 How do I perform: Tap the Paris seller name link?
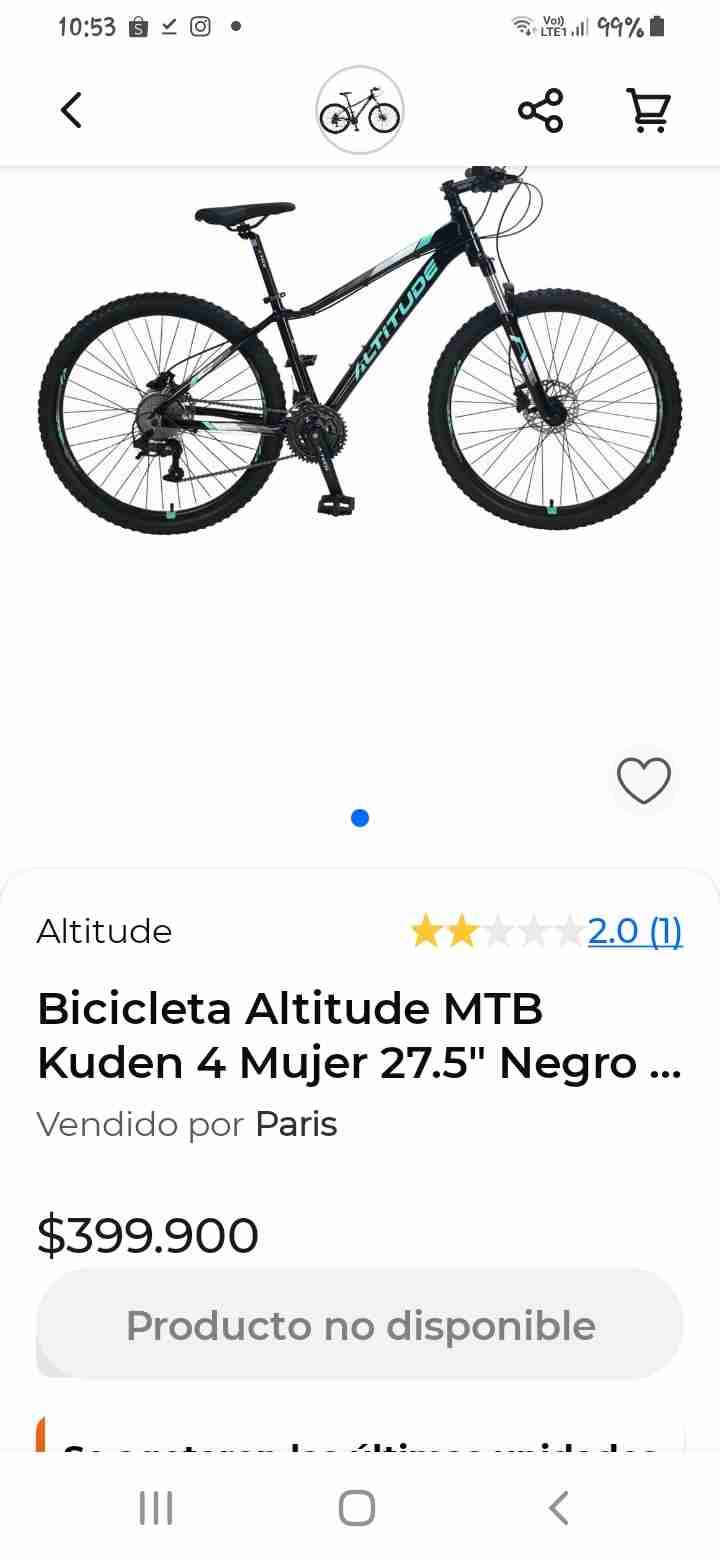click(x=296, y=1124)
